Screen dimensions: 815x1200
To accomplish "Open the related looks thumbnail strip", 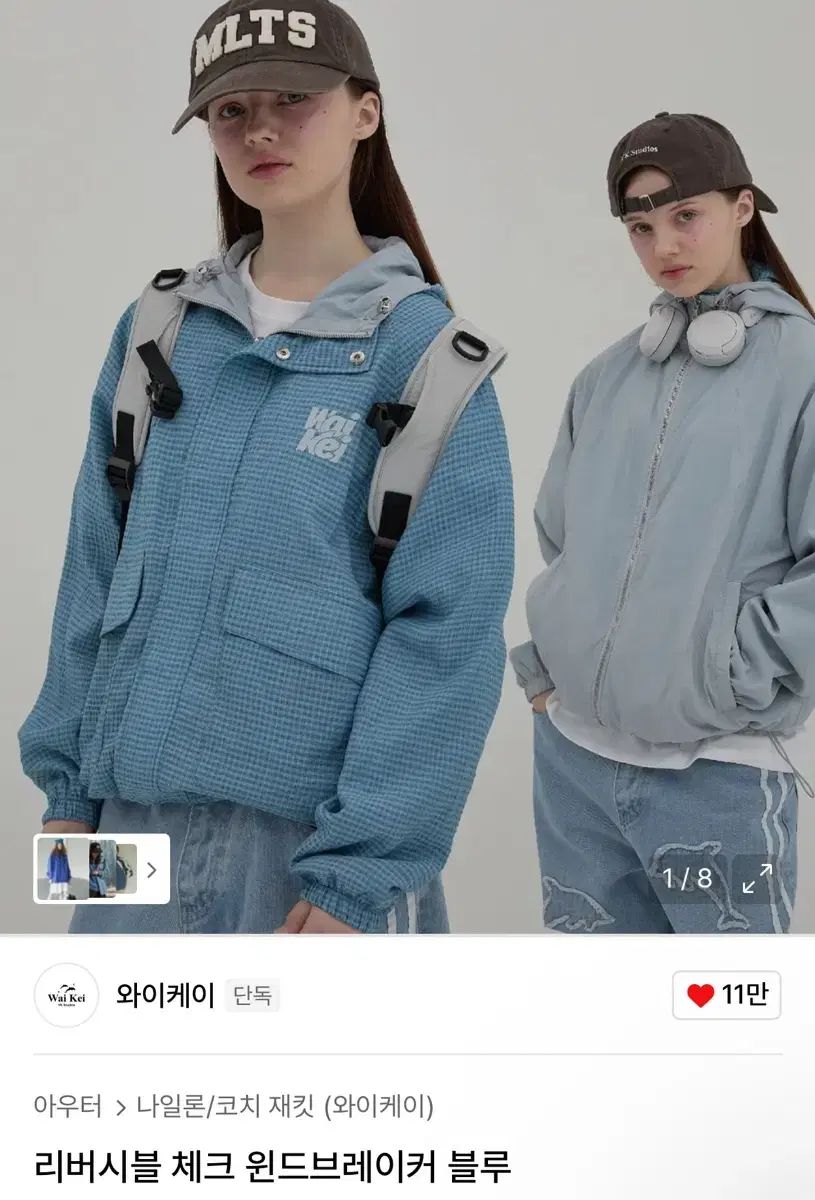I will click(101, 869).
